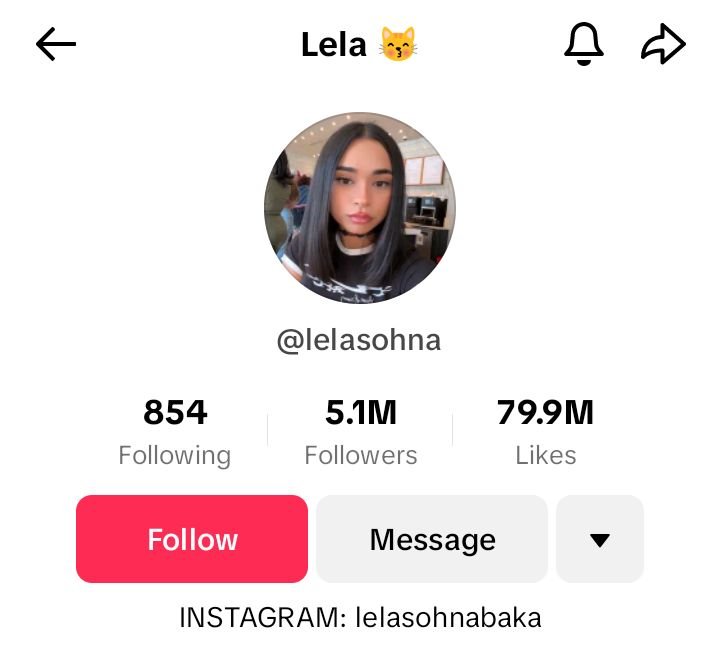
Task: Expand suggested accounts dropdown arrow
Action: click(x=600, y=539)
